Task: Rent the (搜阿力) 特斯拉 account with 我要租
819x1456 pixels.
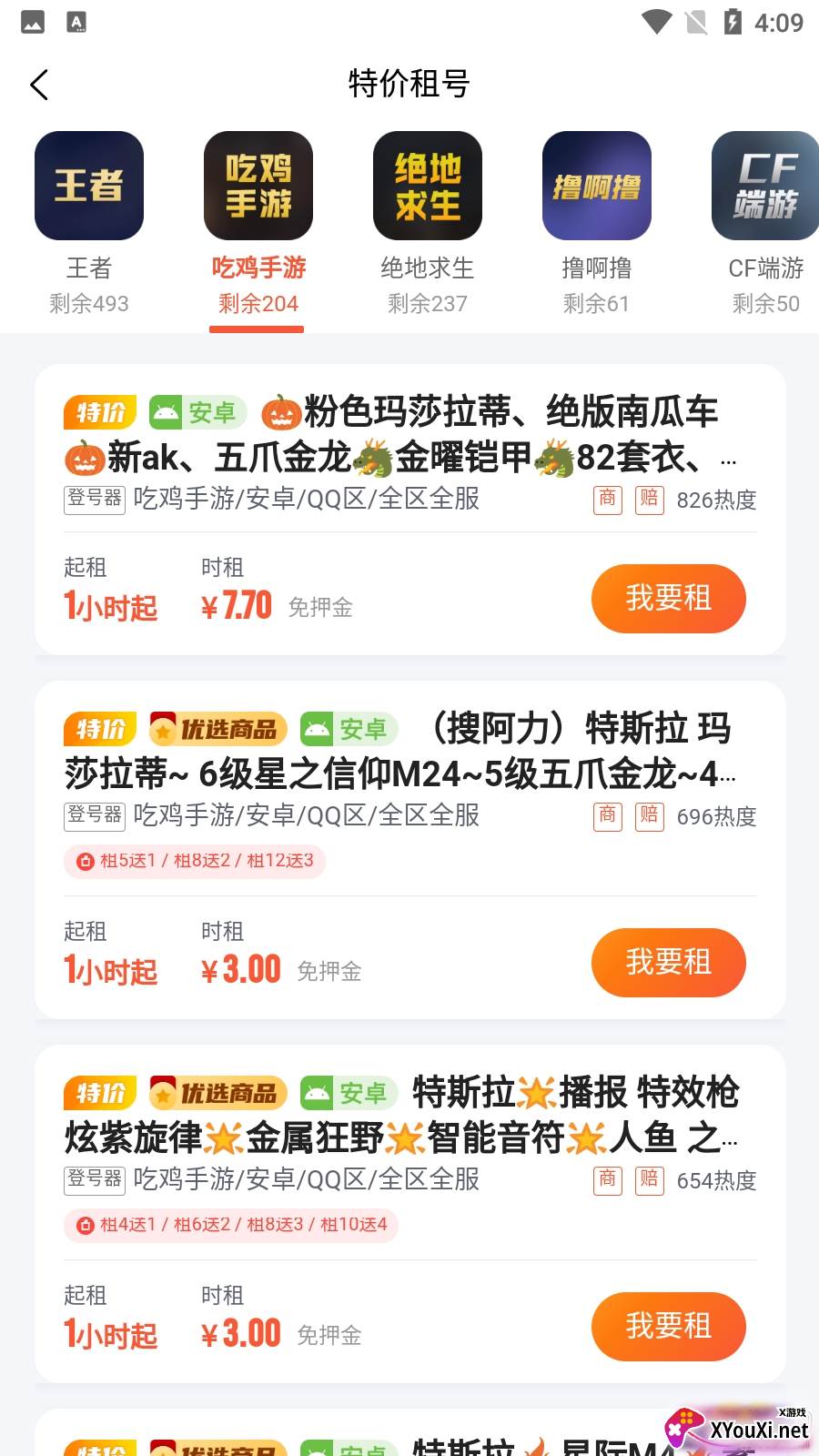Action: 668,963
